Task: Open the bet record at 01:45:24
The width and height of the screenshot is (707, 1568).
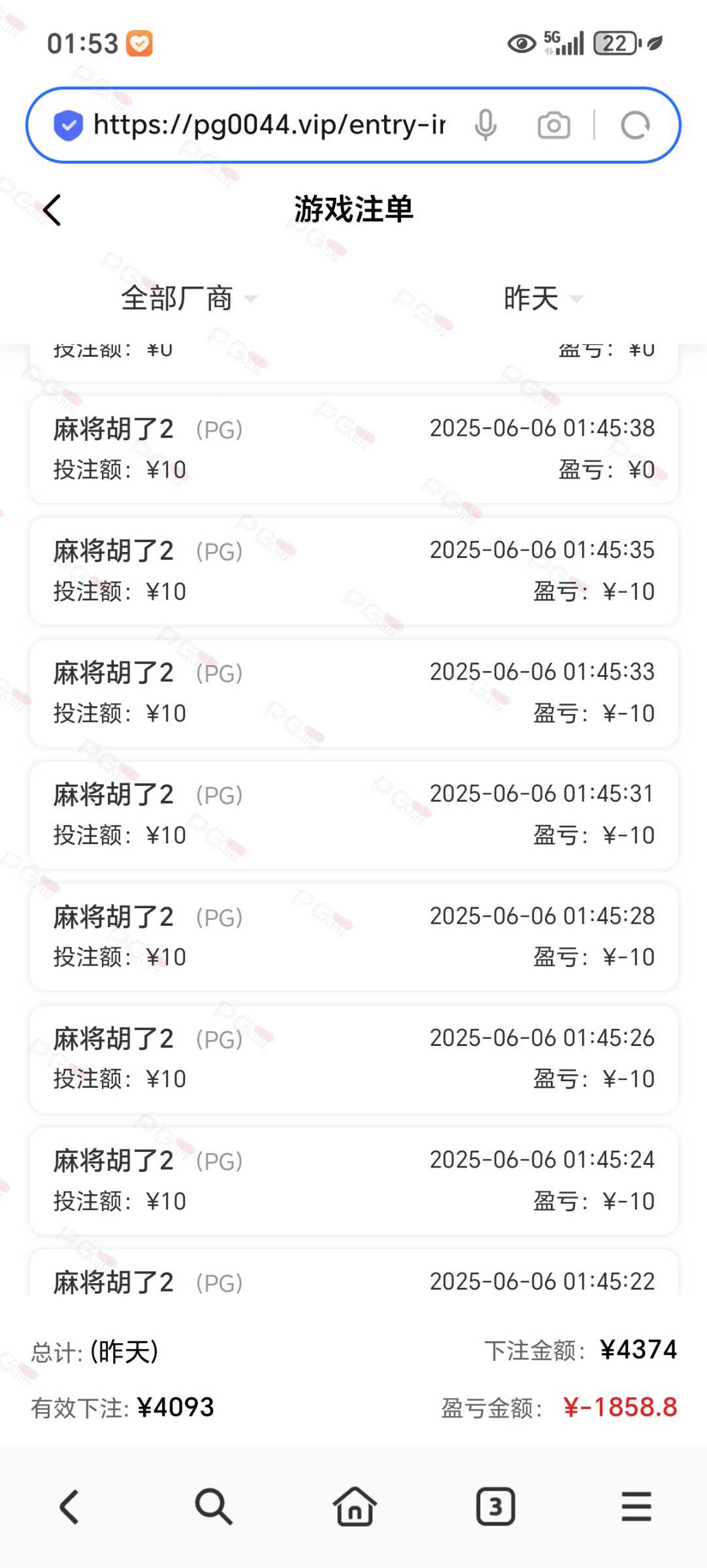Action: pos(354,1181)
